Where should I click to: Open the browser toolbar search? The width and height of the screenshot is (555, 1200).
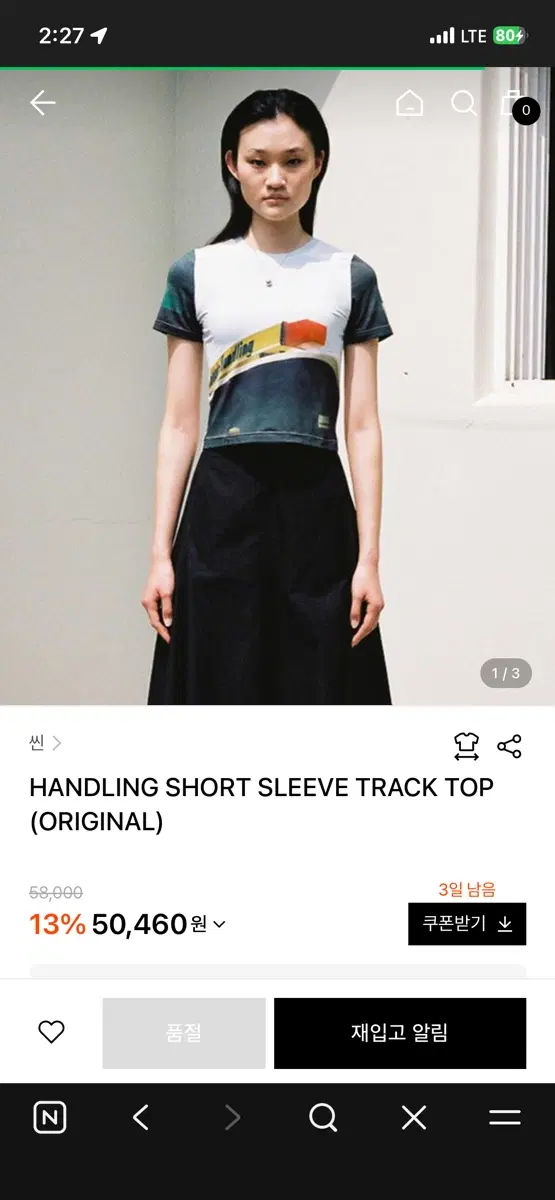point(323,1117)
